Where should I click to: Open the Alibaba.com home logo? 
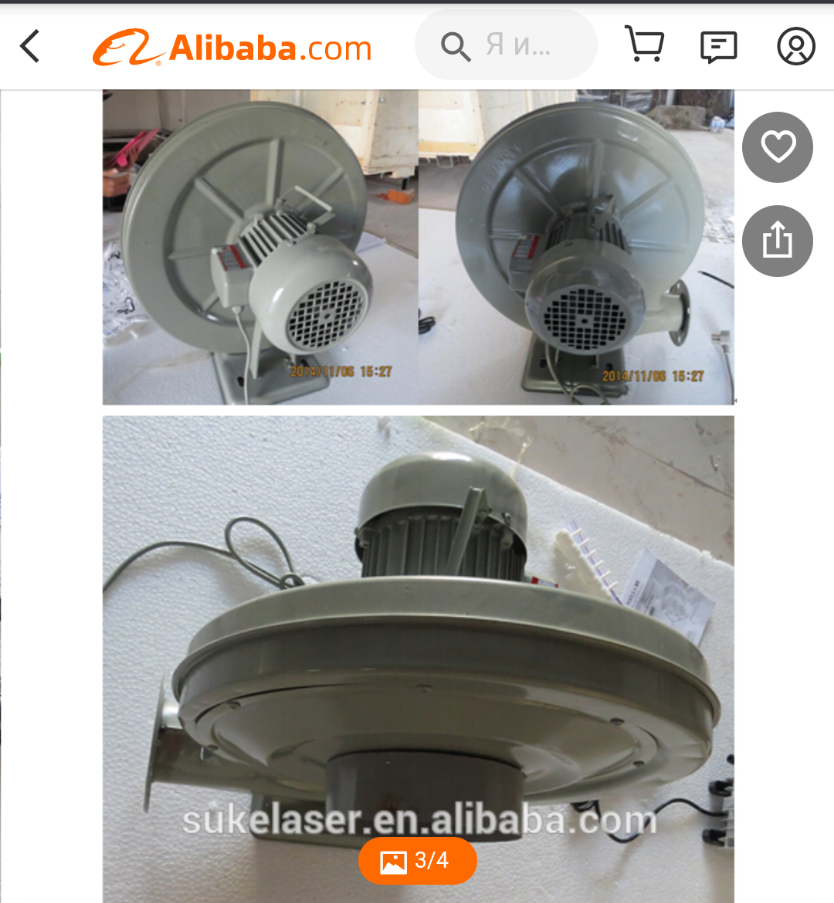click(x=232, y=47)
